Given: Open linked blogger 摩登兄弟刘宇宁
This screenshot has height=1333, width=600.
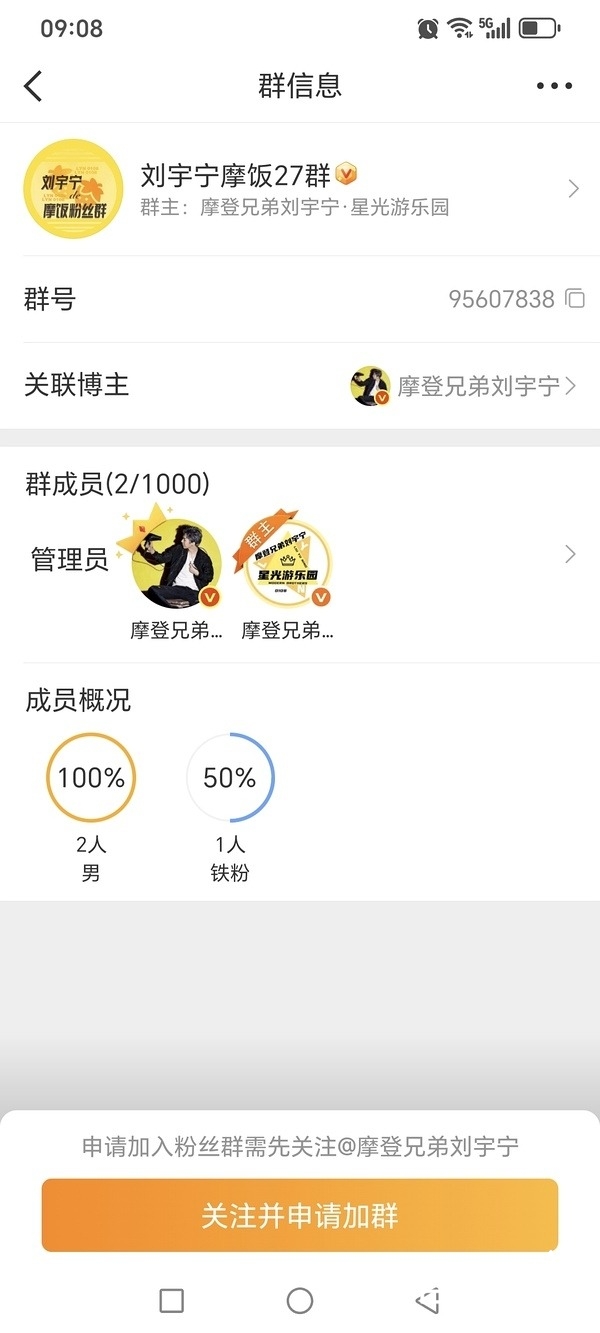Looking at the screenshot, I should (464, 386).
